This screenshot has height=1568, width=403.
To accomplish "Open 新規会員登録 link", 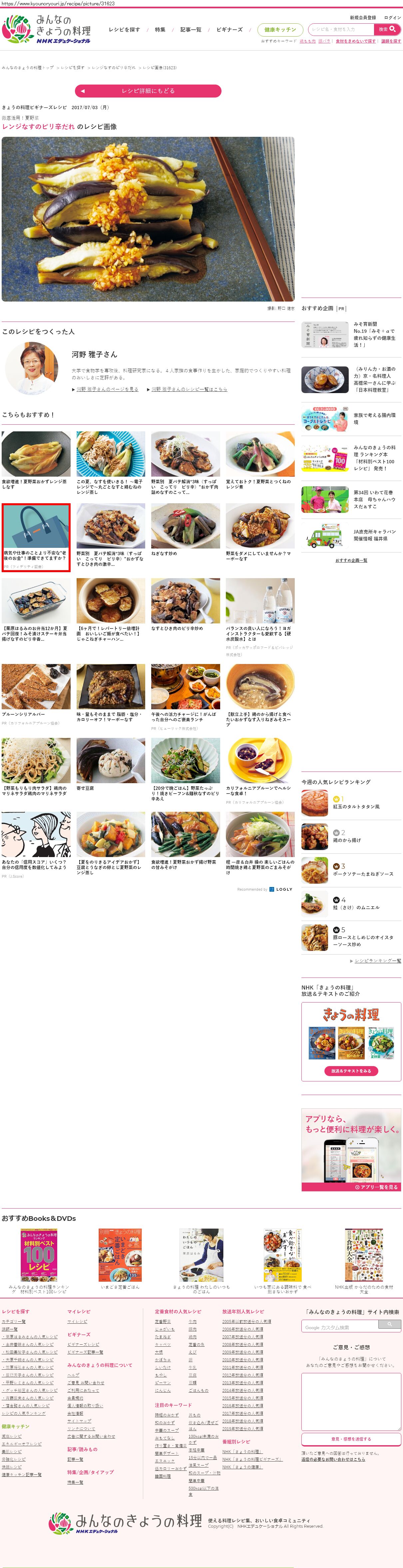I will pos(362,18).
